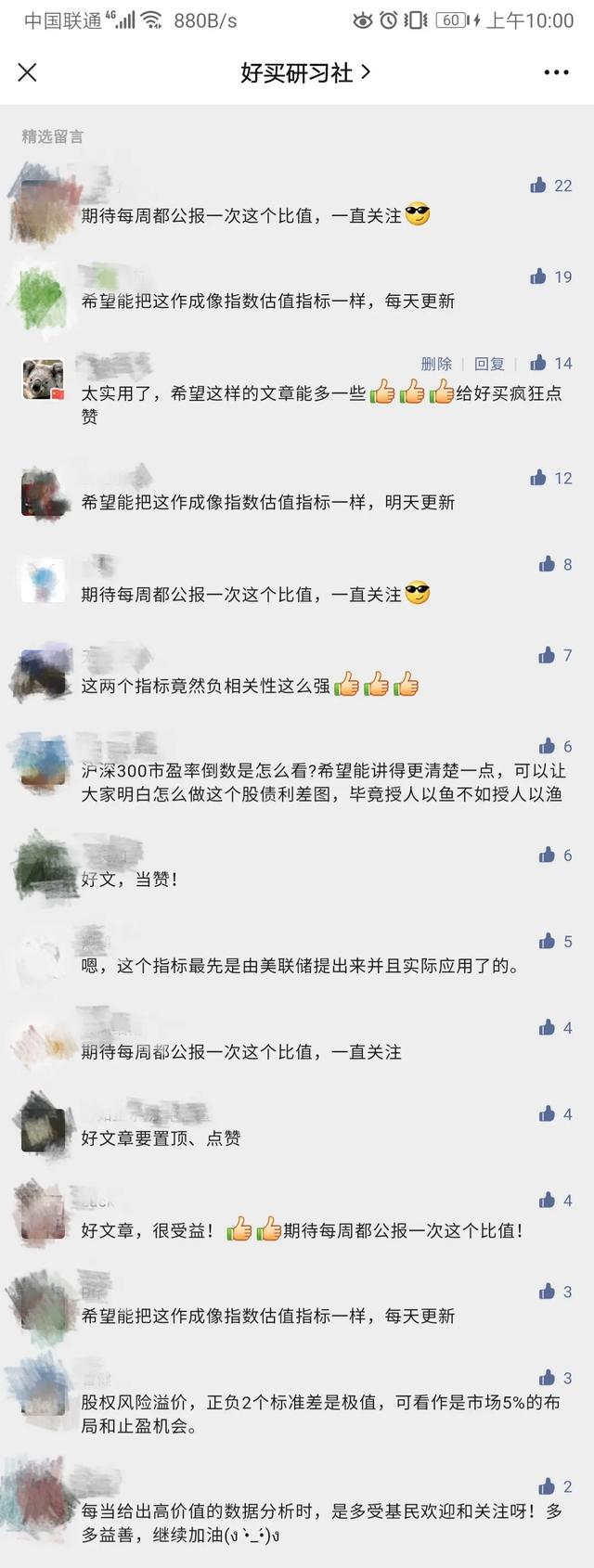Open the three-dot overflow menu

(x=556, y=72)
